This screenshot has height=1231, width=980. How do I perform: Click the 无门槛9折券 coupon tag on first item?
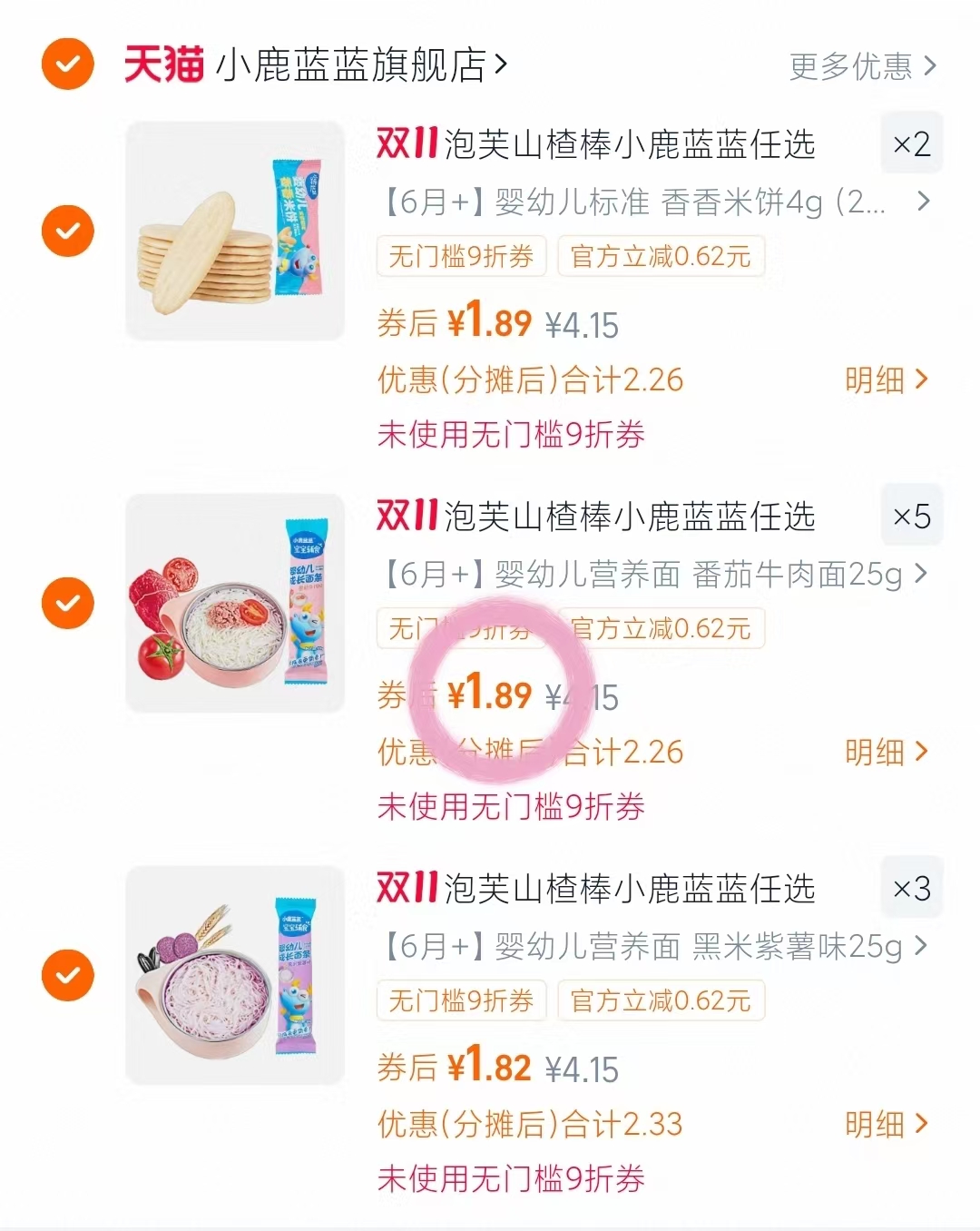(461, 257)
